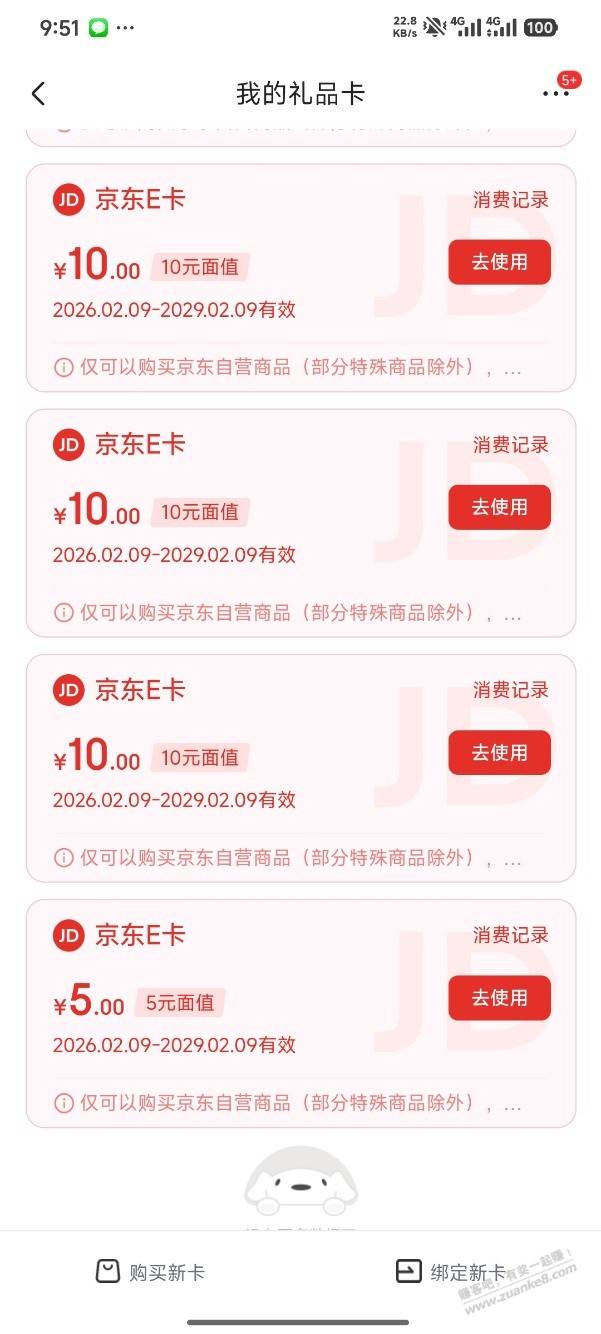Tap 去使用 on the ¥5.00 card
The height and width of the screenshot is (1334, 601).
click(499, 997)
